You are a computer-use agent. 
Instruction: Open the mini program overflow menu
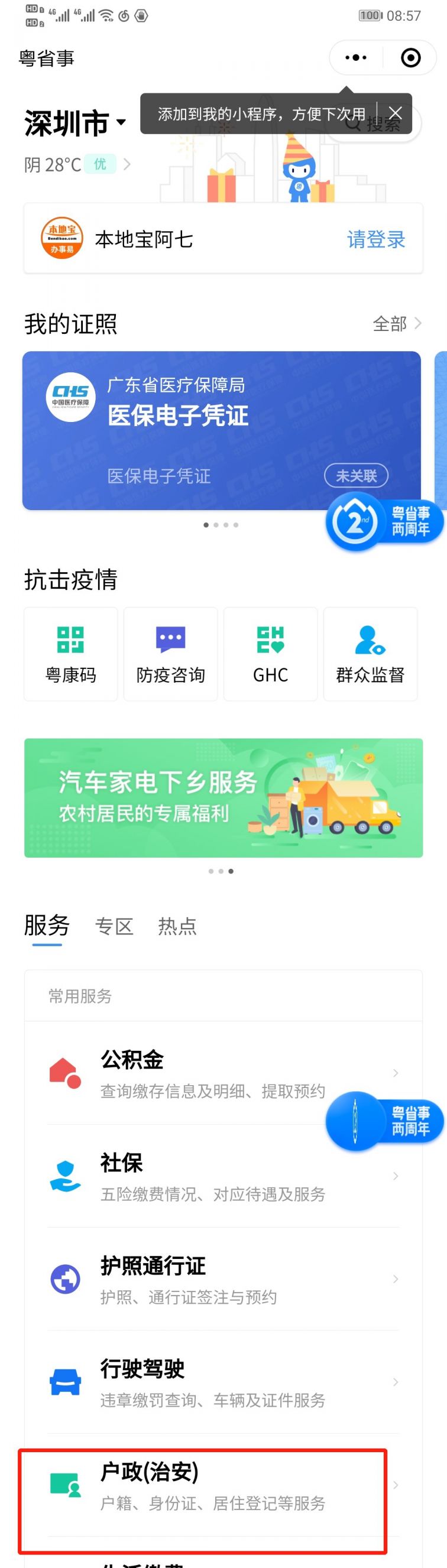pyautogui.click(x=356, y=58)
